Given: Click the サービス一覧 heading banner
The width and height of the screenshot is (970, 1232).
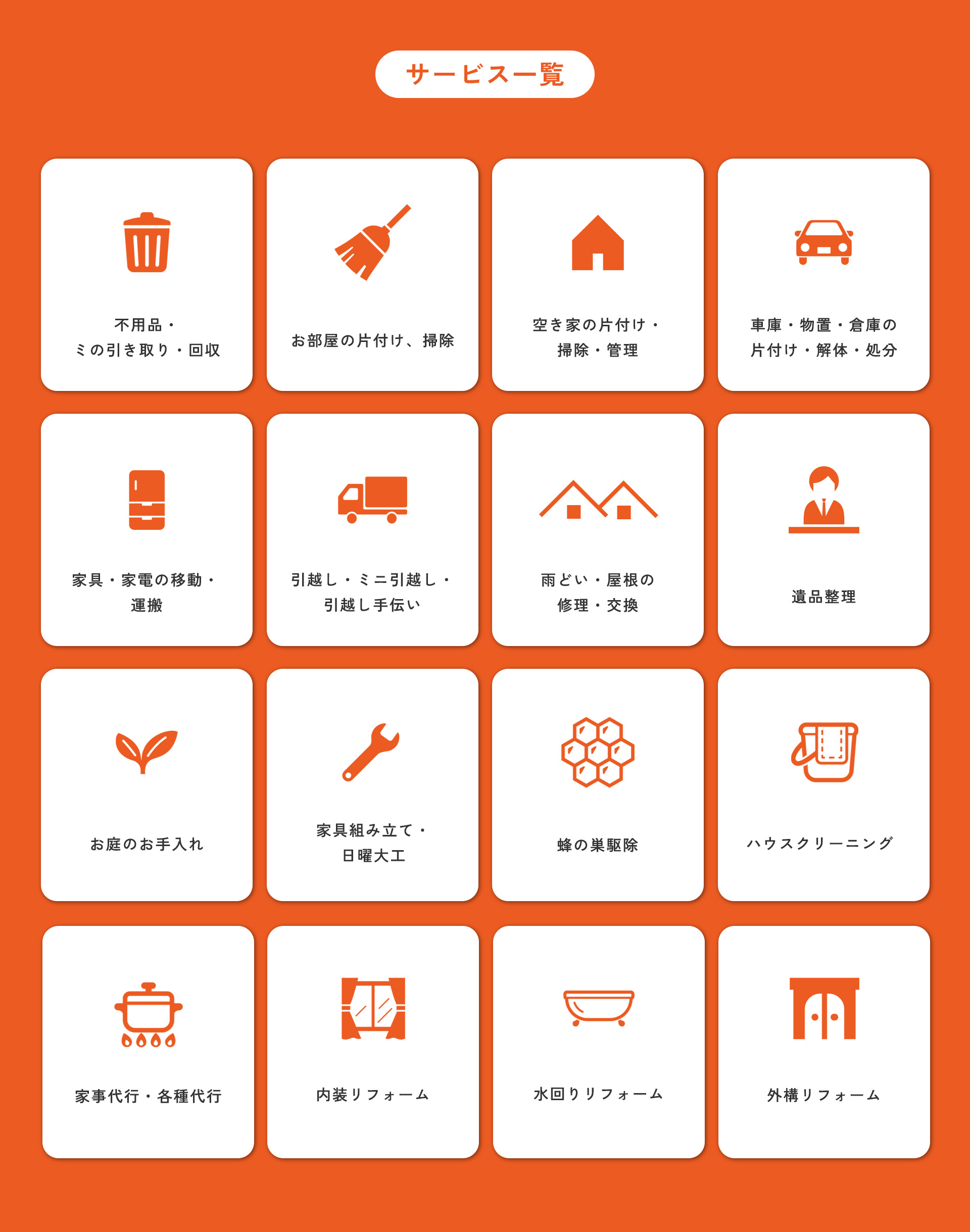Looking at the screenshot, I should click(485, 73).
